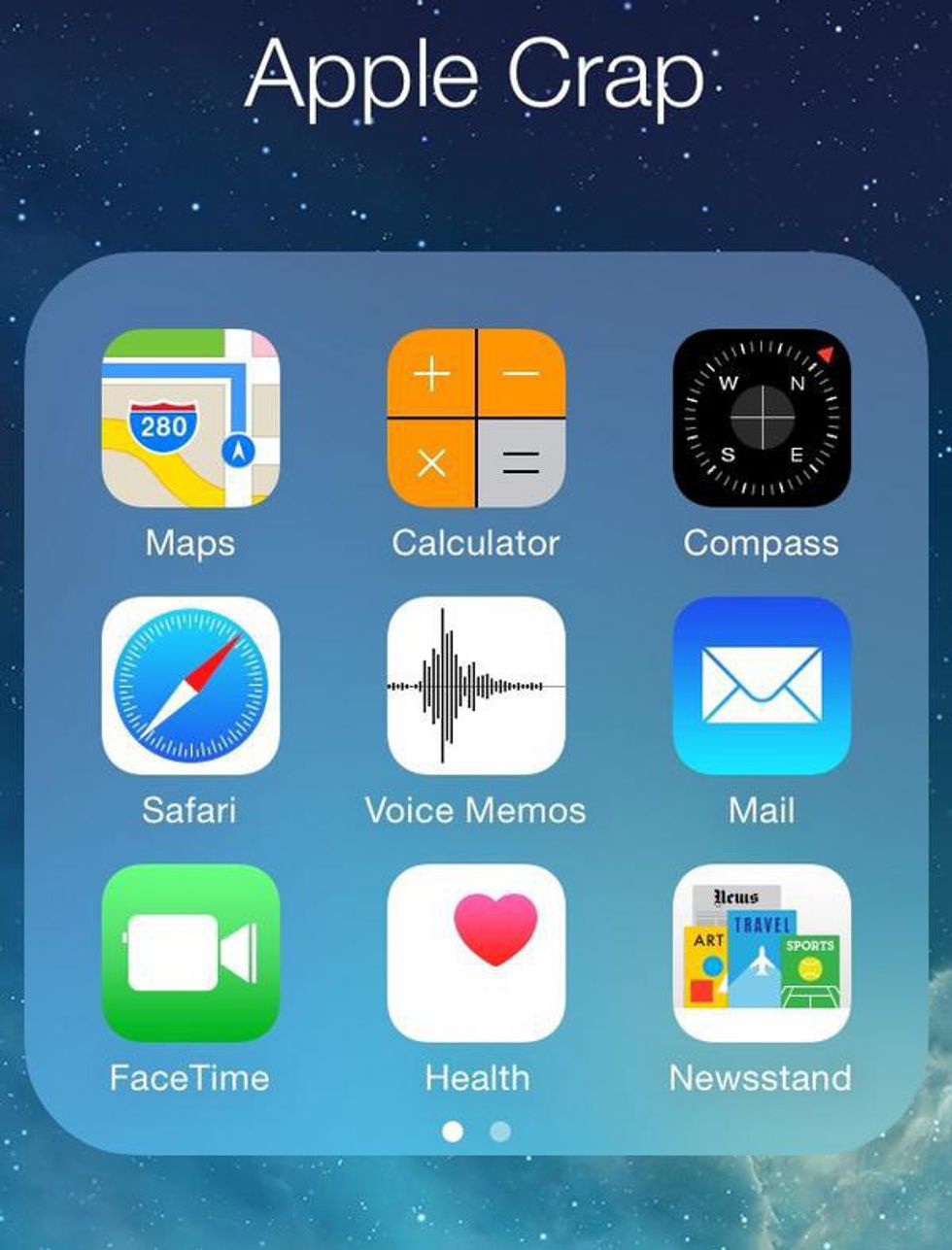Open the Maps app
The width and height of the screenshot is (952, 1250).
(x=190, y=418)
